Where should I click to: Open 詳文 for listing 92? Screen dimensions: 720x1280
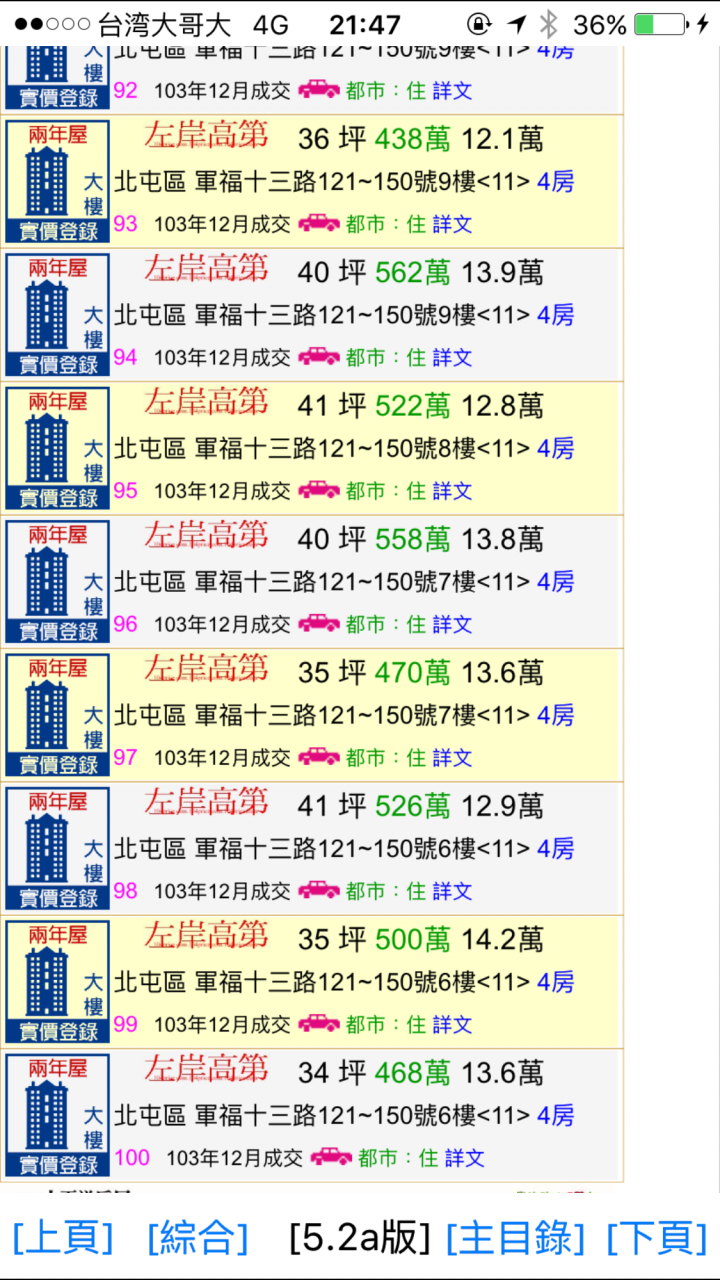[452, 91]
